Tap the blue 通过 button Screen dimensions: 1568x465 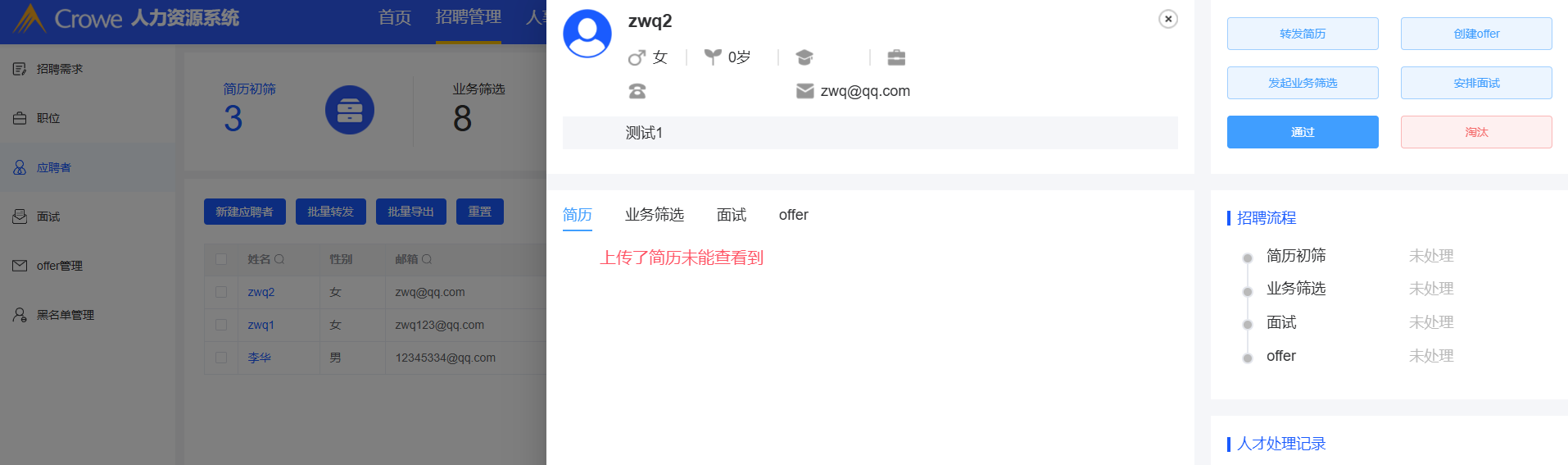pos(1302,132)
